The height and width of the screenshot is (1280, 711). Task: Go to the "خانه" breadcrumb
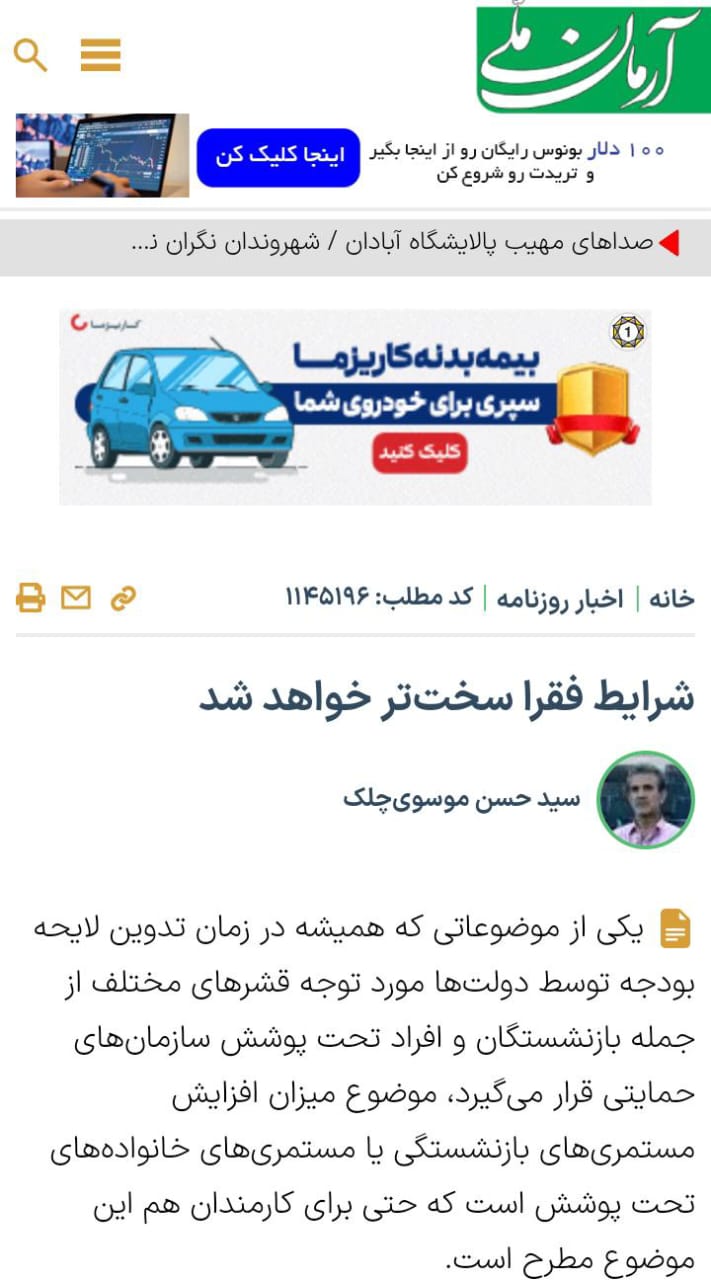pyautogui.click(x=671, y=599)
